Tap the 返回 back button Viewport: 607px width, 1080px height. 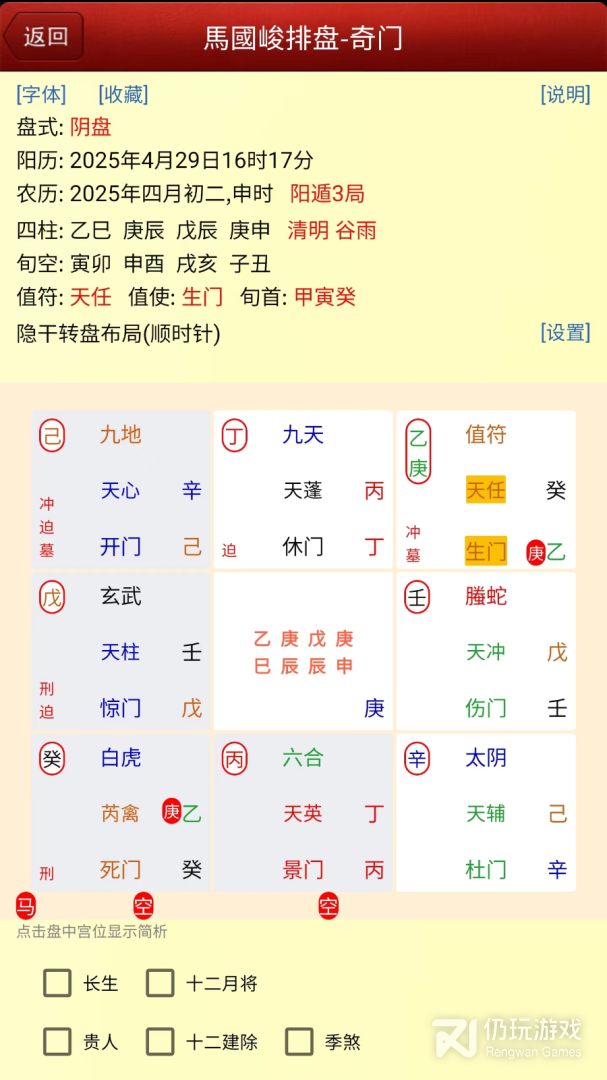coord(44,36)
